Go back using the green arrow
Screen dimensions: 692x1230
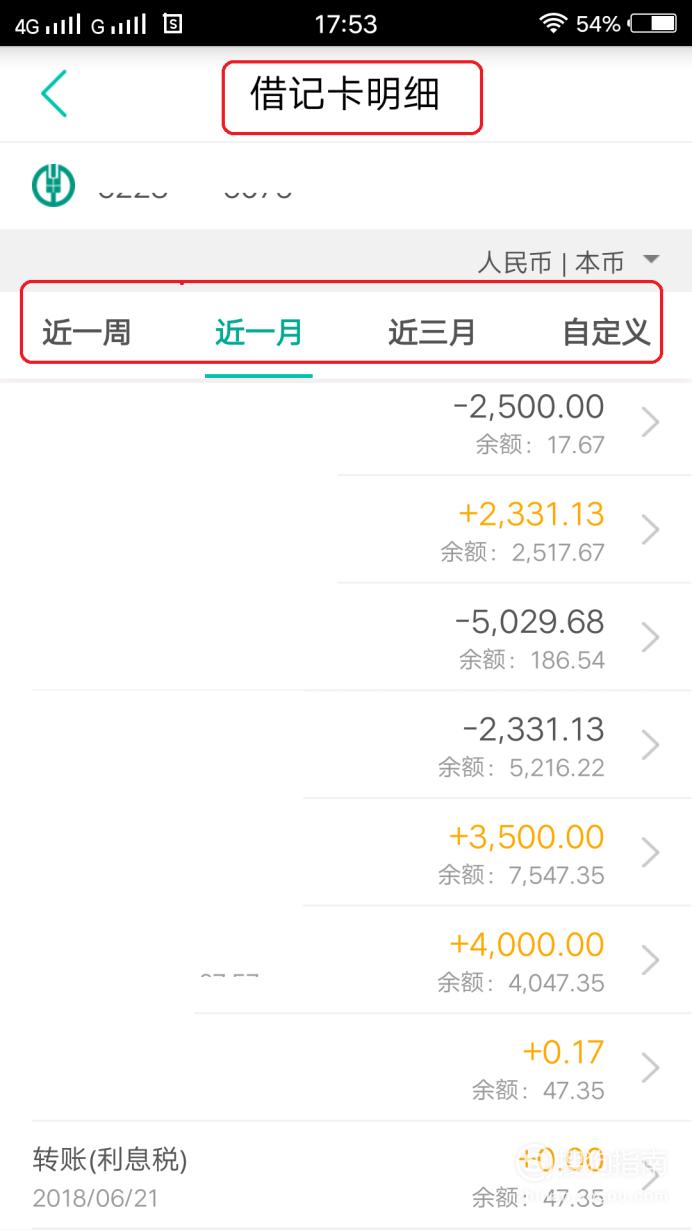click(54, 94)
